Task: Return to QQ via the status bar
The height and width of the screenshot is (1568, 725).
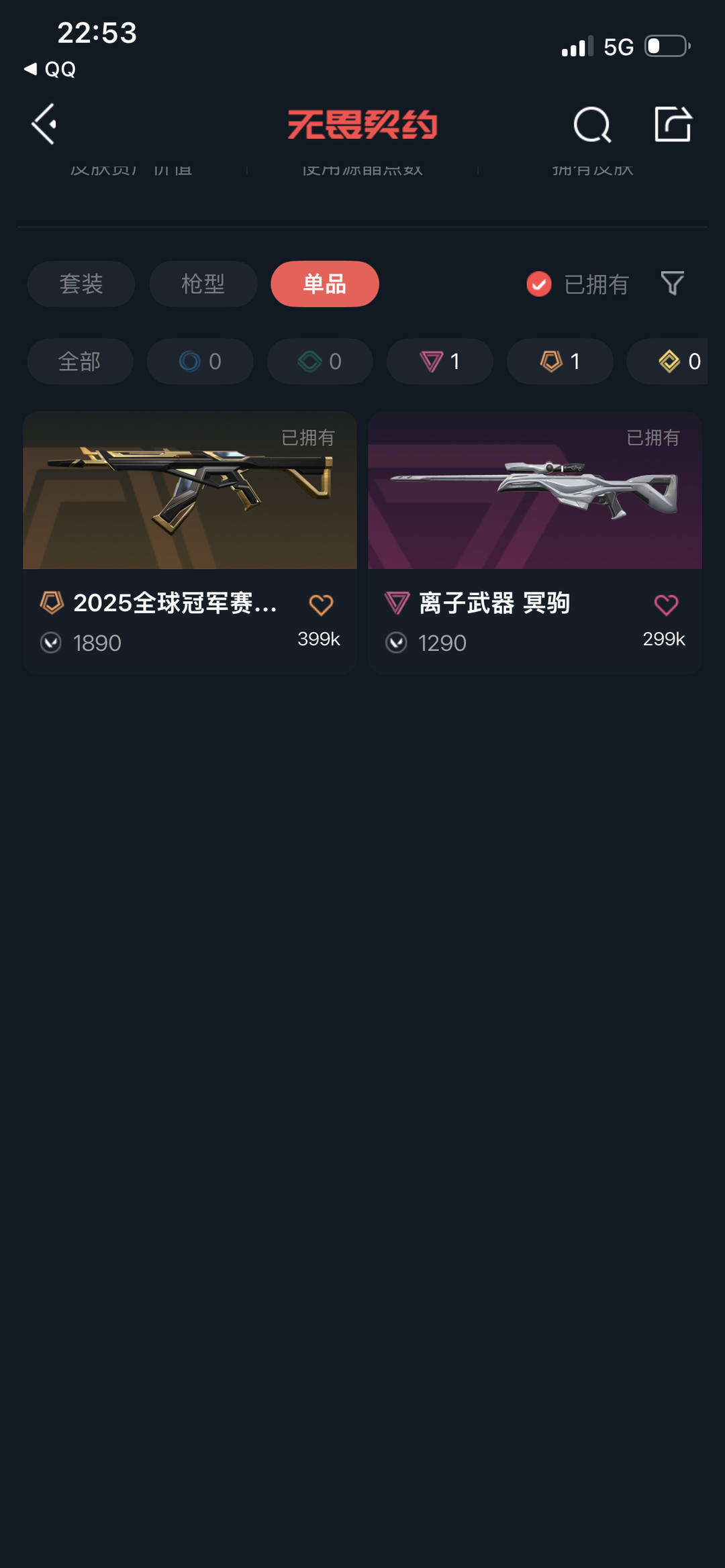Action: coord(50,69)
